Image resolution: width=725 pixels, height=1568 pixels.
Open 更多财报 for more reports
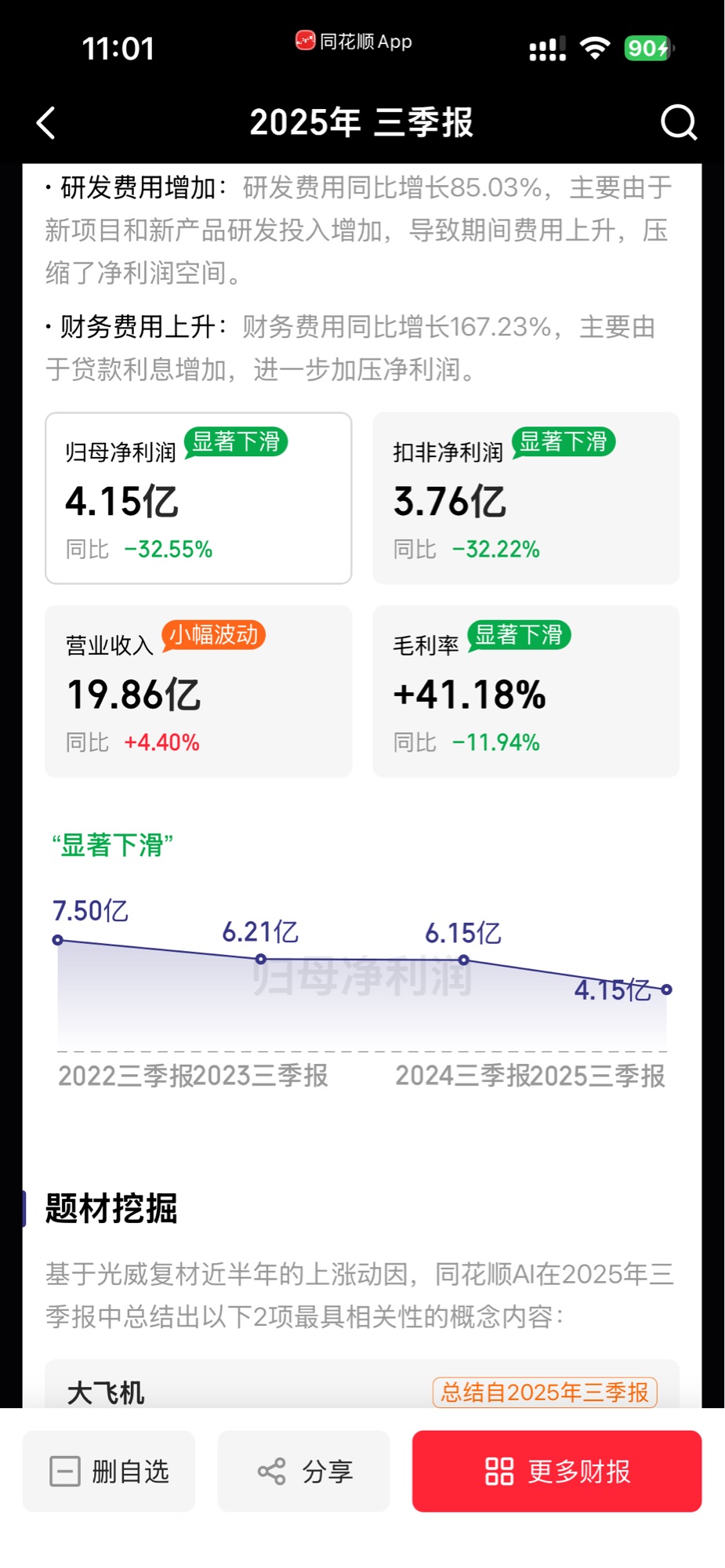click(x=556, y=1472)
